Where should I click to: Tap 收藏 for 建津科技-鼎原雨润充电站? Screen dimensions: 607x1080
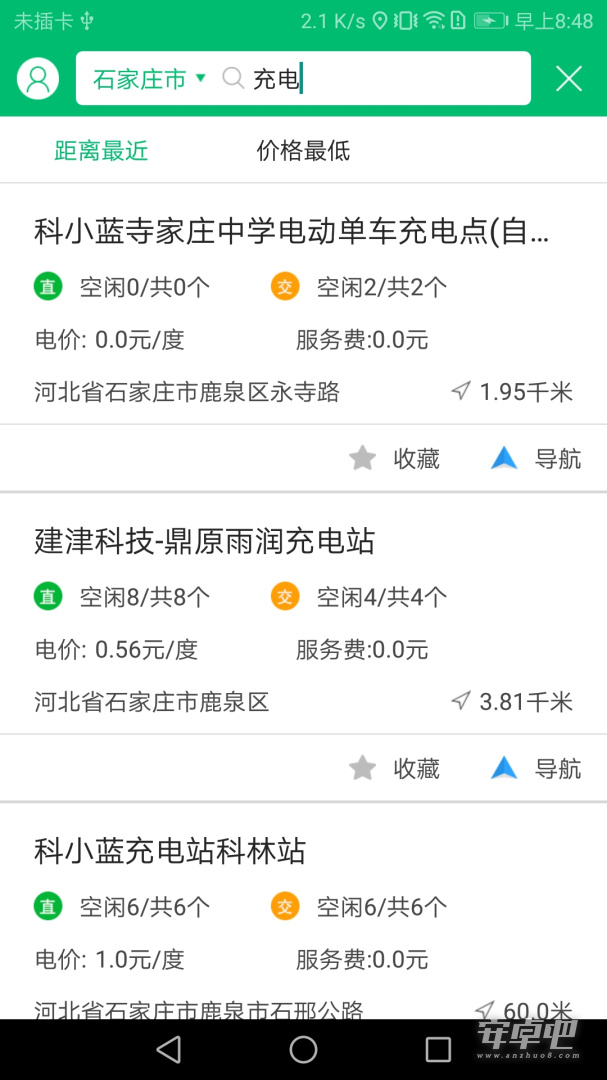395,768
